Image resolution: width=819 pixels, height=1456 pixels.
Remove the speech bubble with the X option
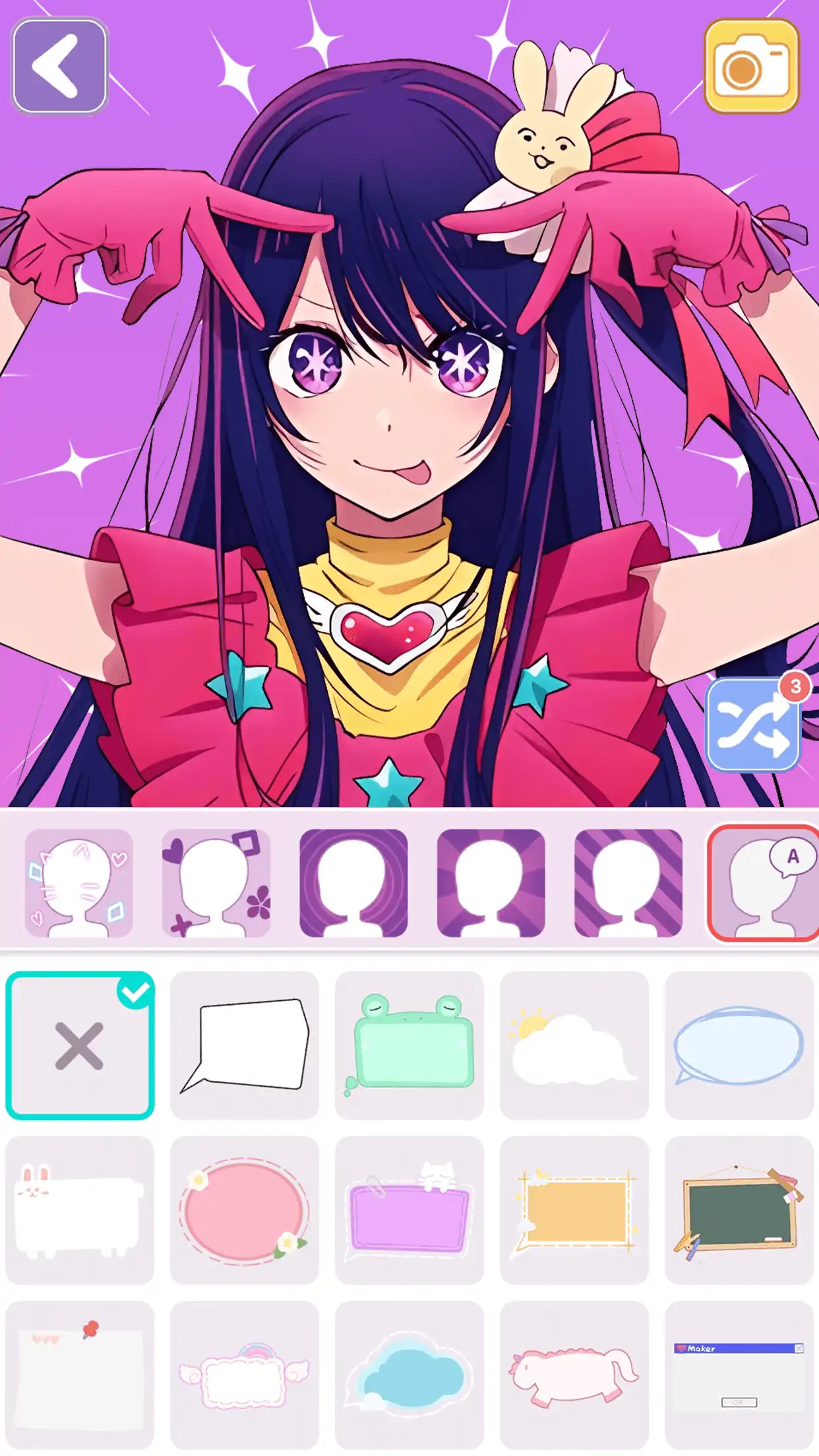tap(80, 1046)
